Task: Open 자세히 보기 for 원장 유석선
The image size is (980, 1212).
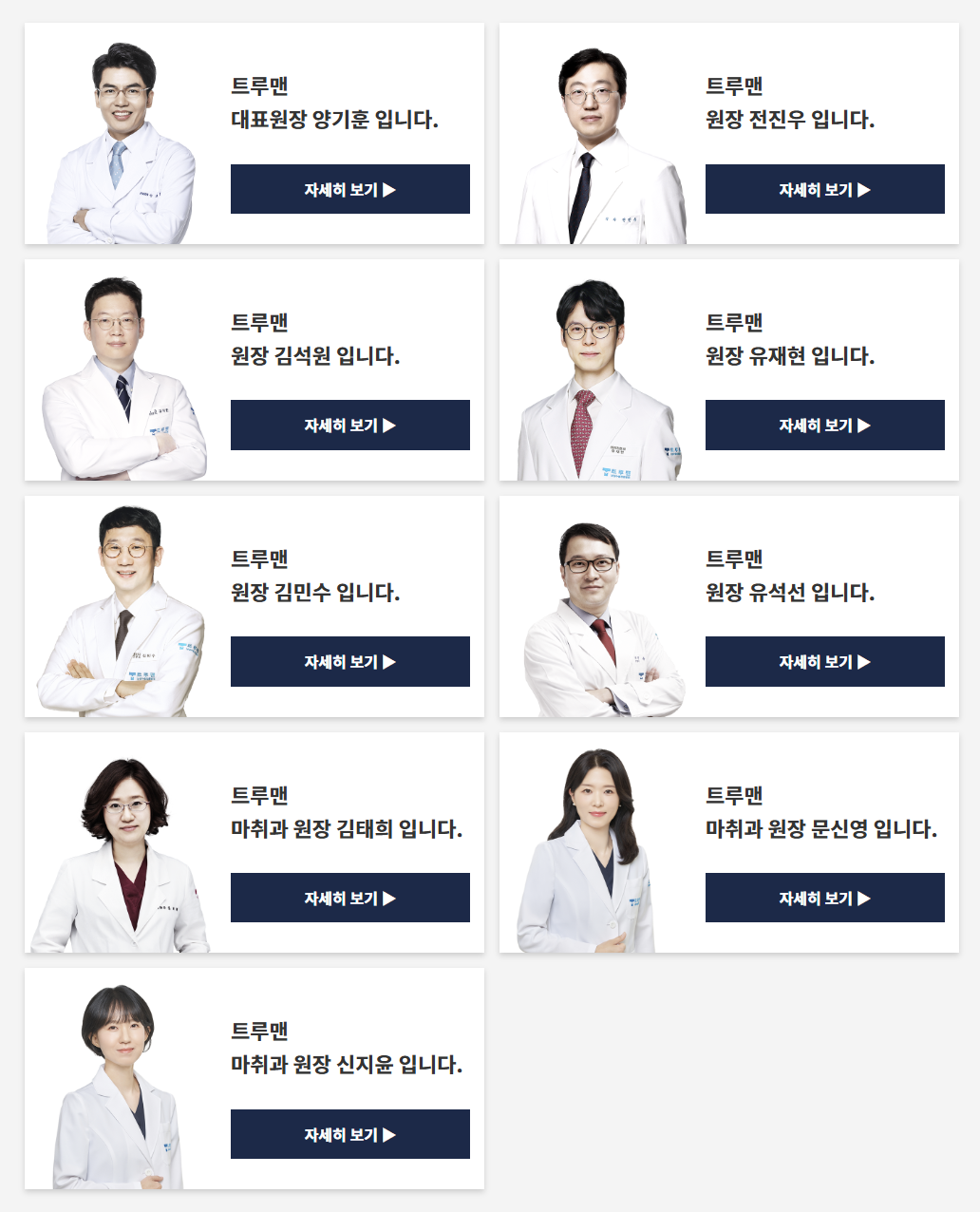Action: point(824,662)
